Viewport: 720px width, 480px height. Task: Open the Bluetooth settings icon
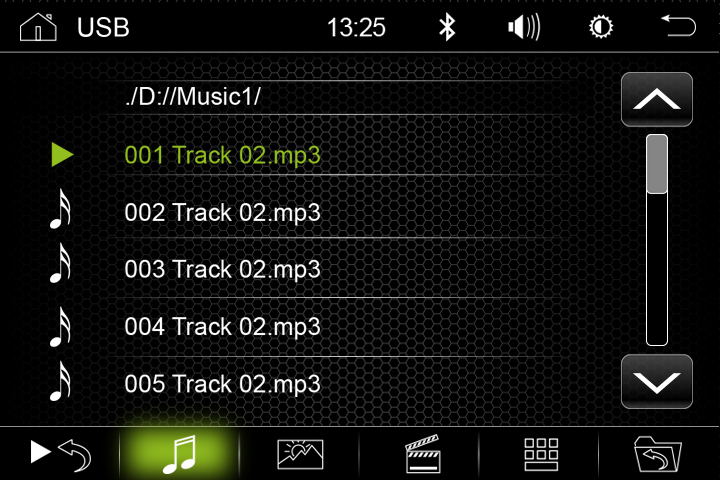447,27
